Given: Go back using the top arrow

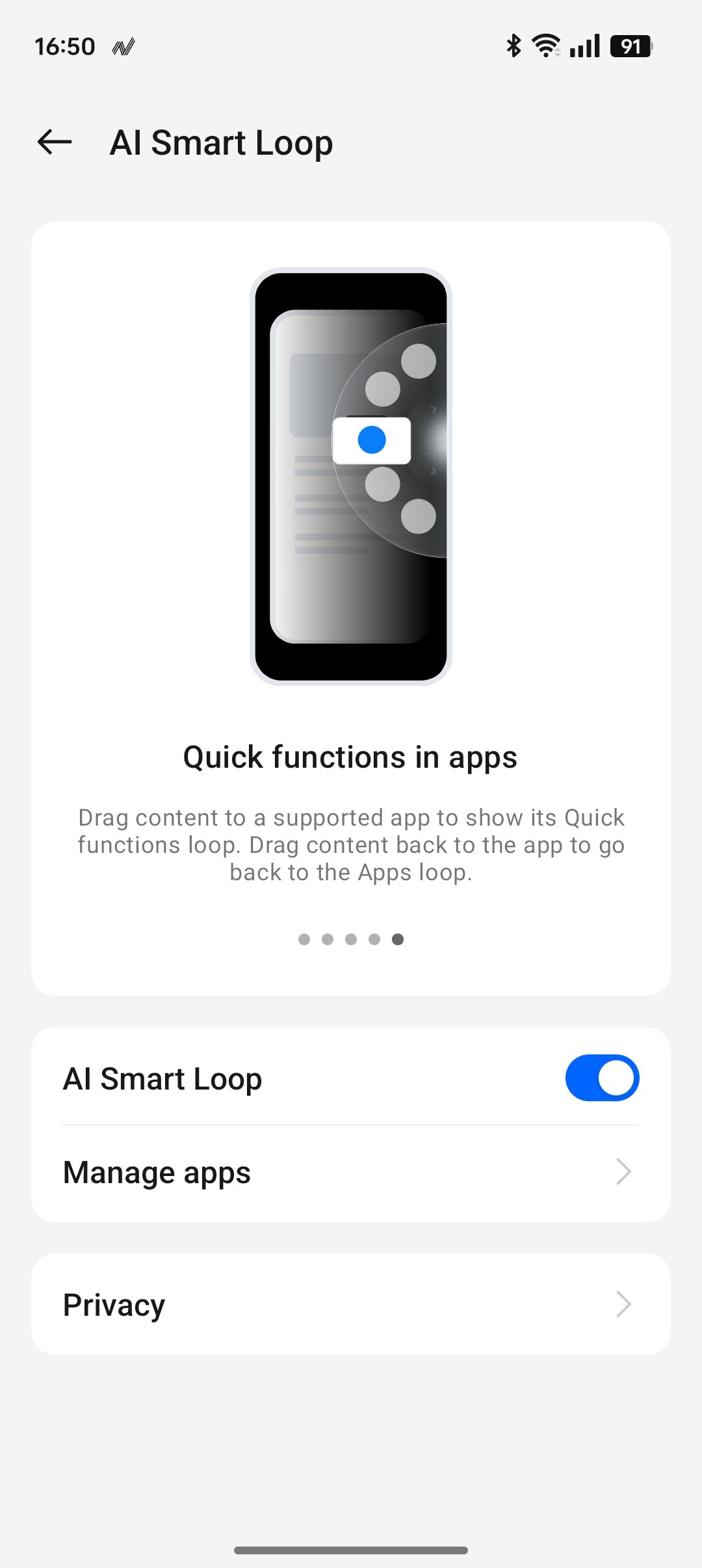Looking at the screenshot, I should pyautogui.click(x=55, y=142).
